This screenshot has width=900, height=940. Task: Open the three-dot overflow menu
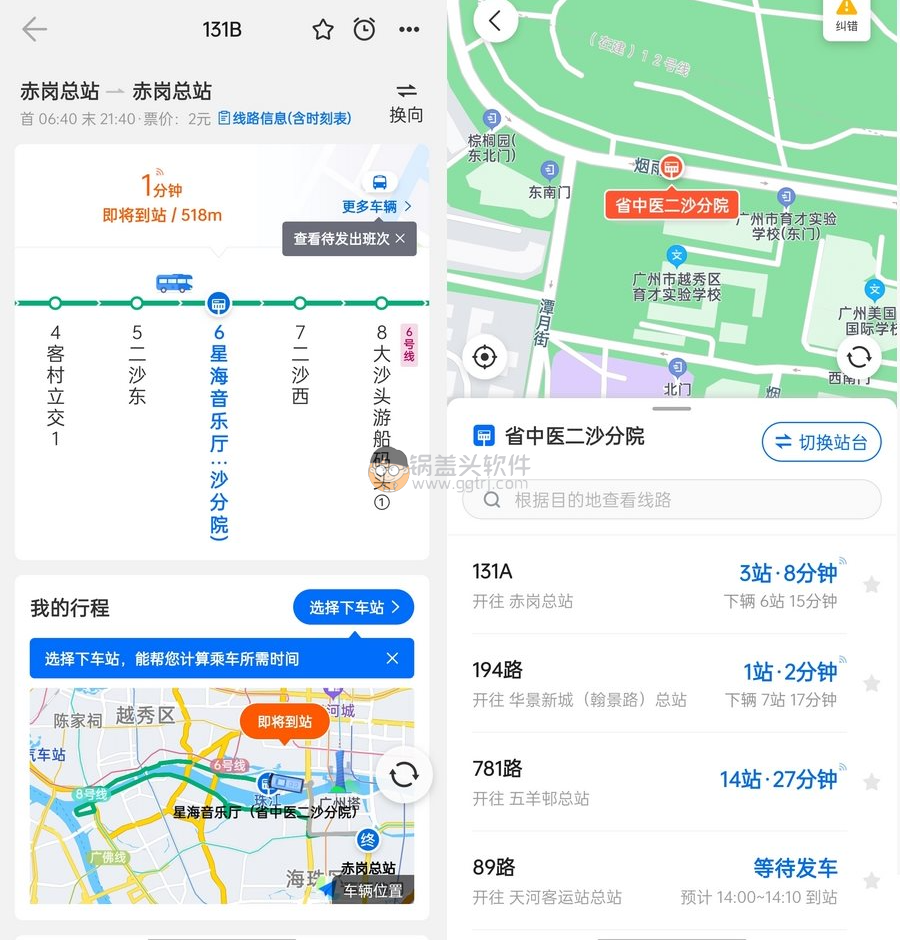tap(409, 30)
